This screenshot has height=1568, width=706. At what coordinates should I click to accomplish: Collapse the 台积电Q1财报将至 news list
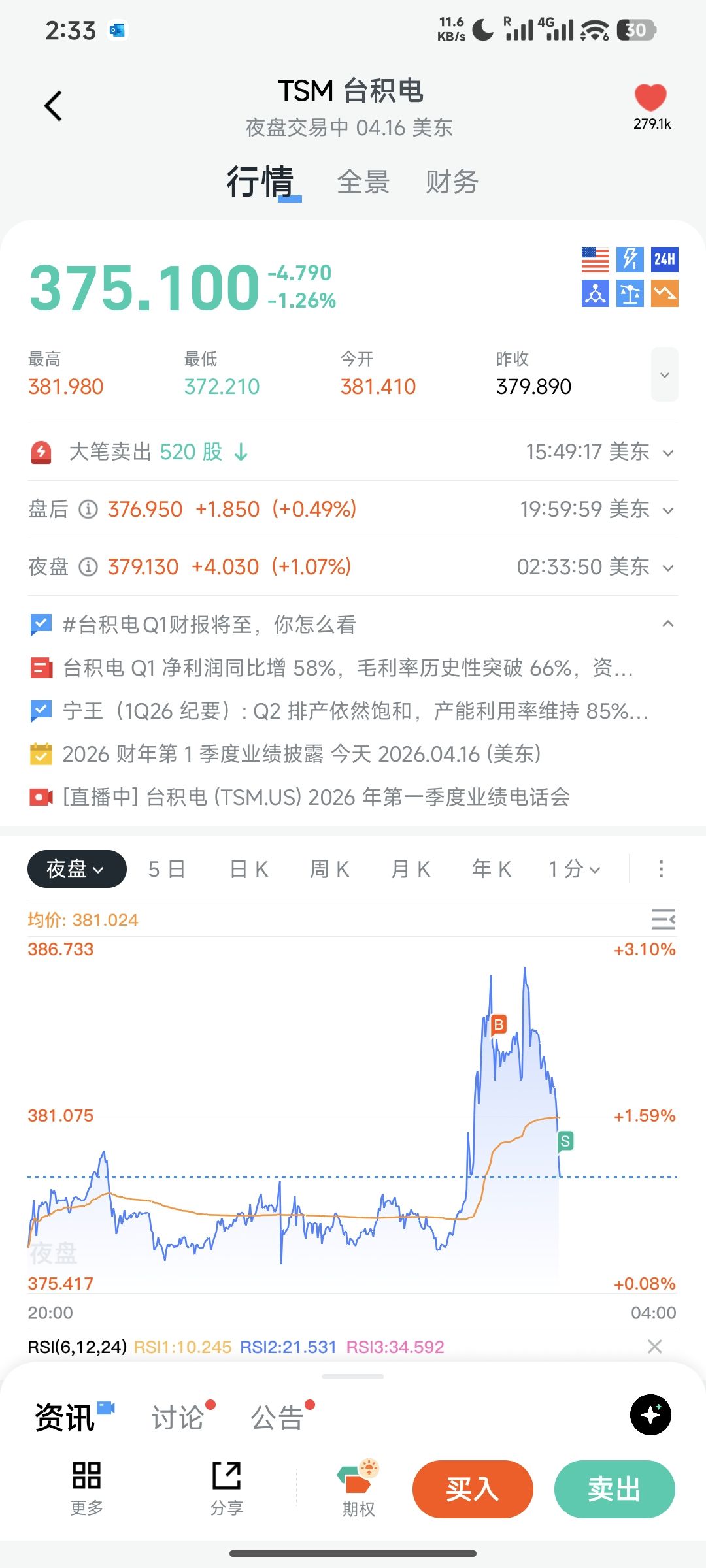point(667,624)
